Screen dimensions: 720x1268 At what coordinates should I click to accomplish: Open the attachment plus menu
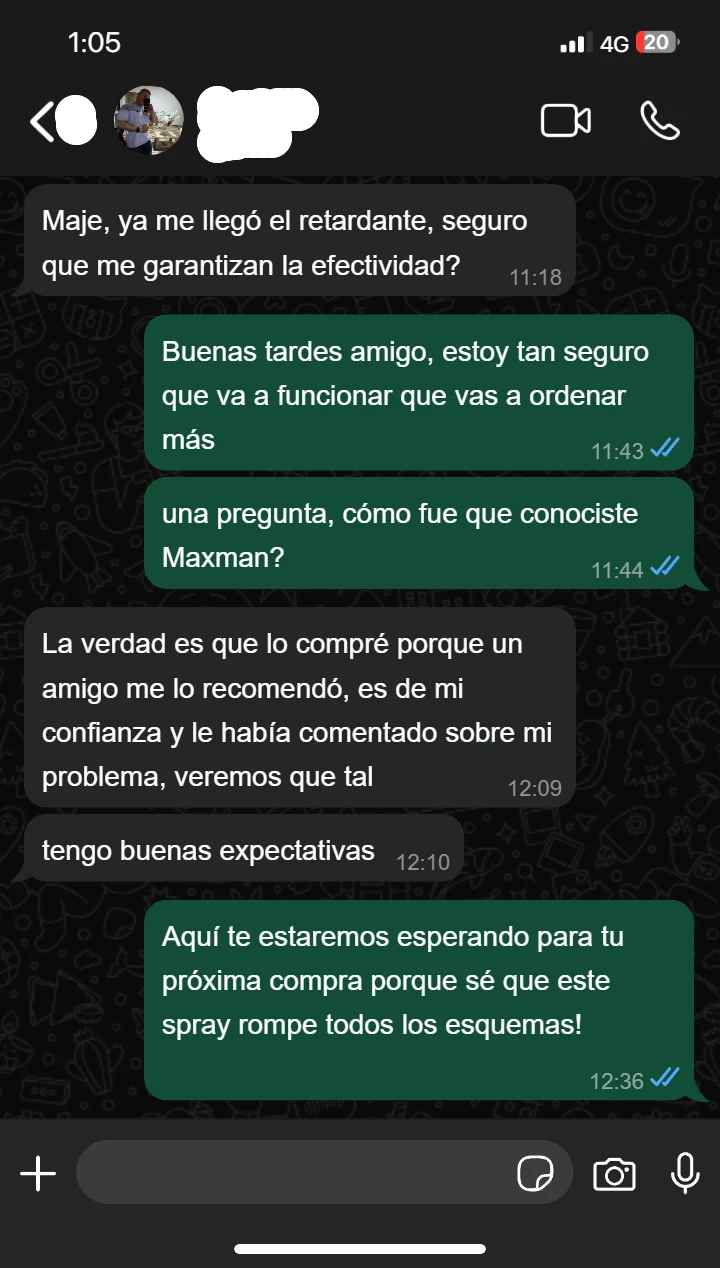tap(38, 1173)
